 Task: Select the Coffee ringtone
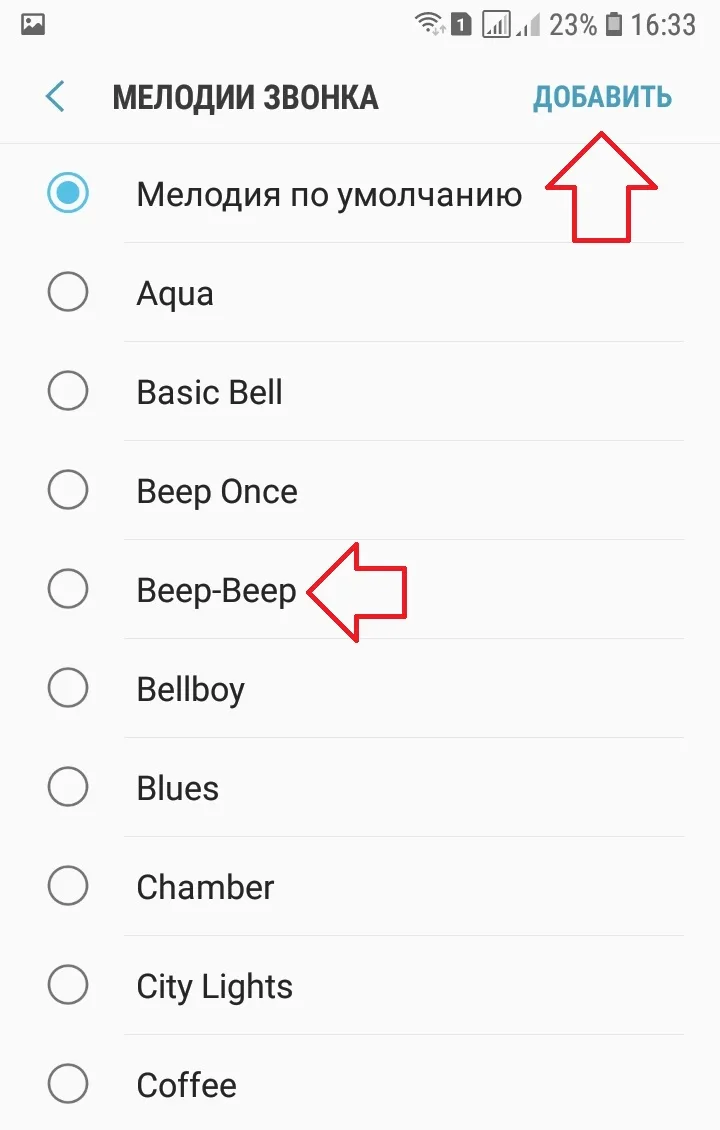pyautogui.click(x=68, y=1085)
